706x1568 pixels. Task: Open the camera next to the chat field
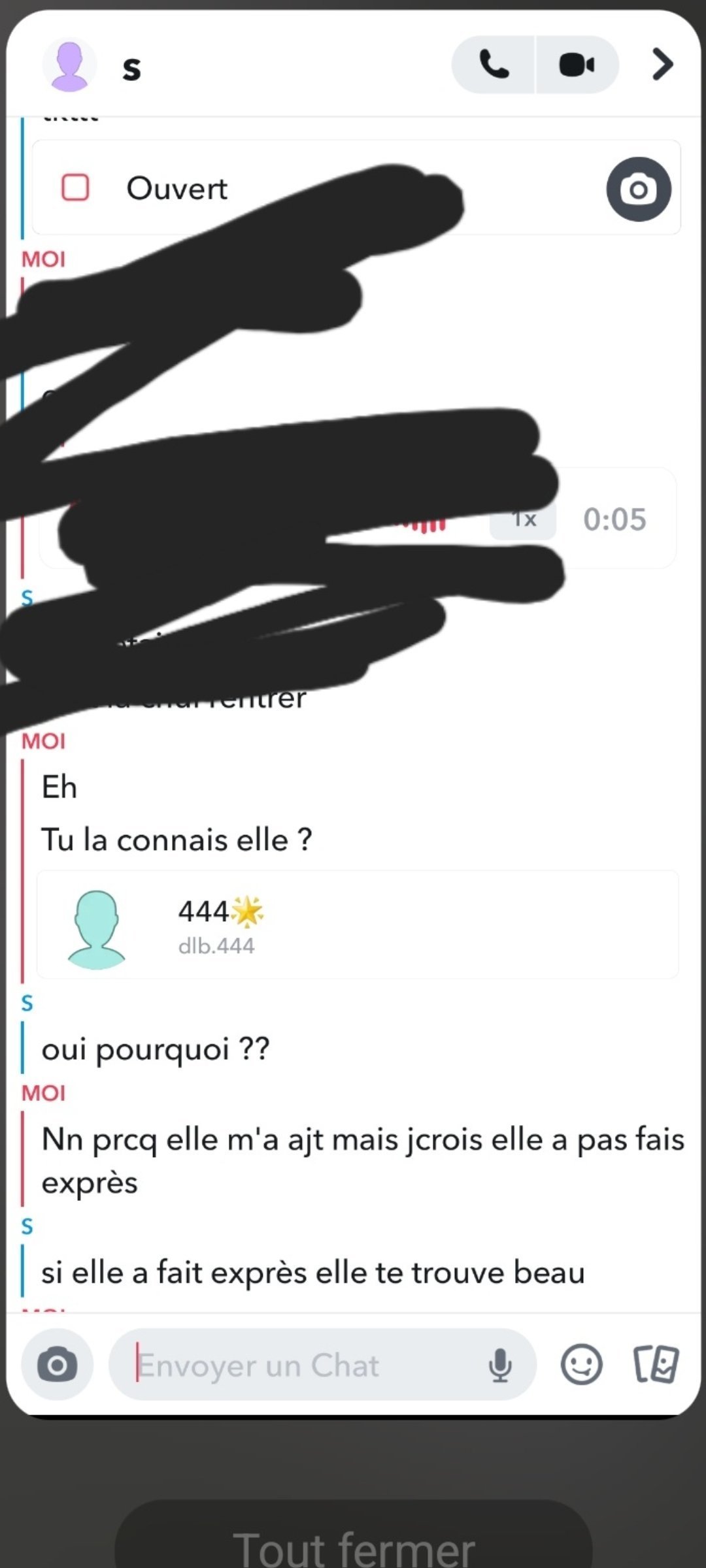[x=58, y=1364]
